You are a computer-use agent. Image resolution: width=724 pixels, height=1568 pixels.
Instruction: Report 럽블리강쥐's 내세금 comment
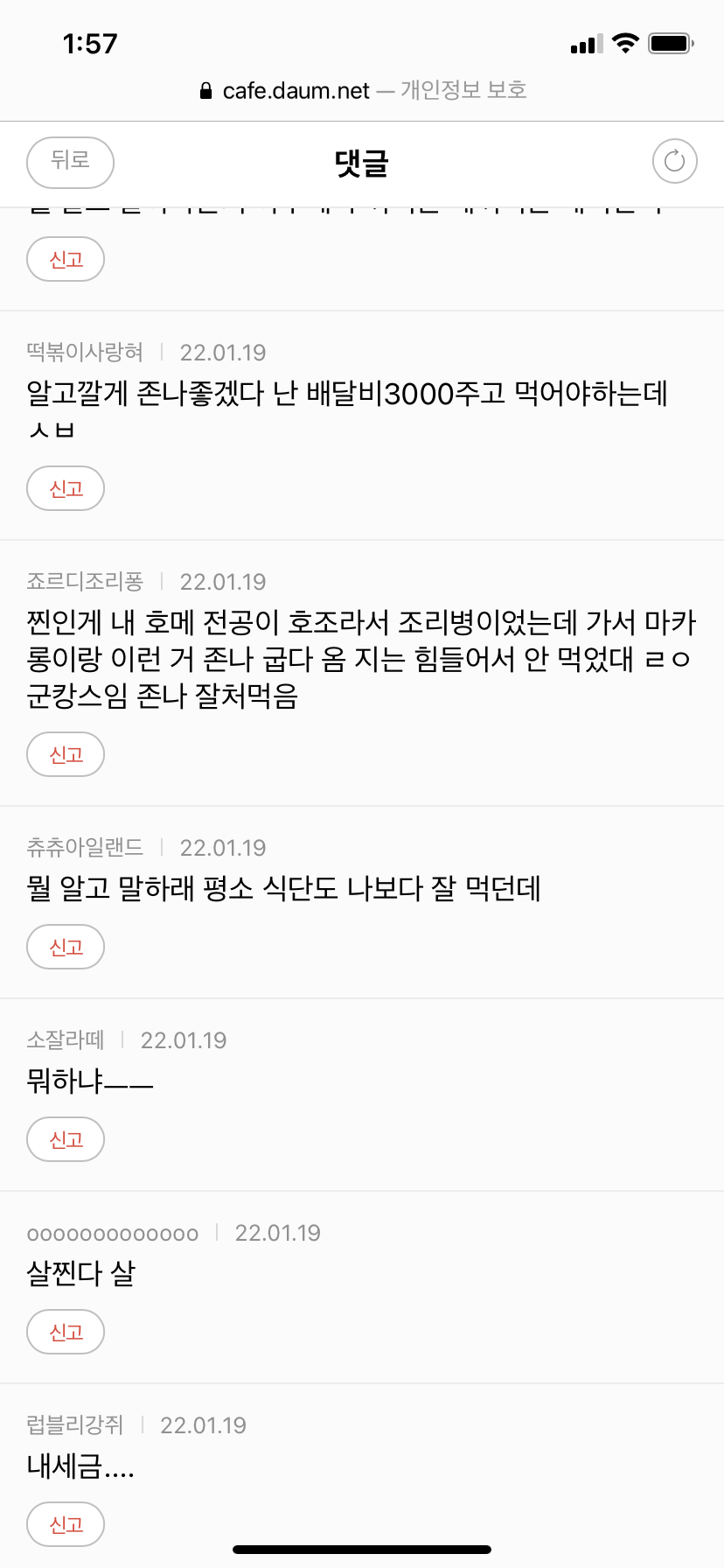point(66,1524)
